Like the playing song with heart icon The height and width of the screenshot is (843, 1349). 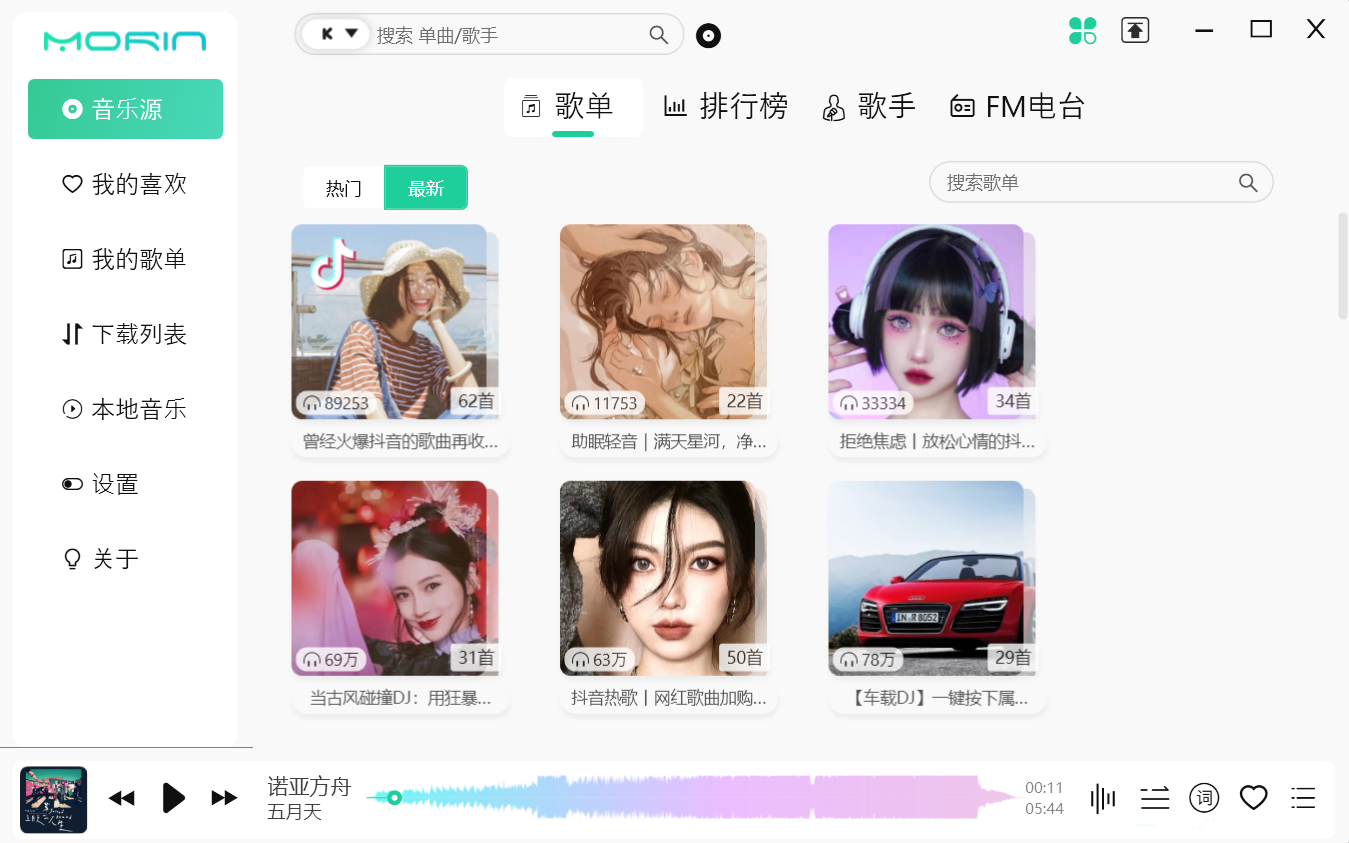[1253, 798]
